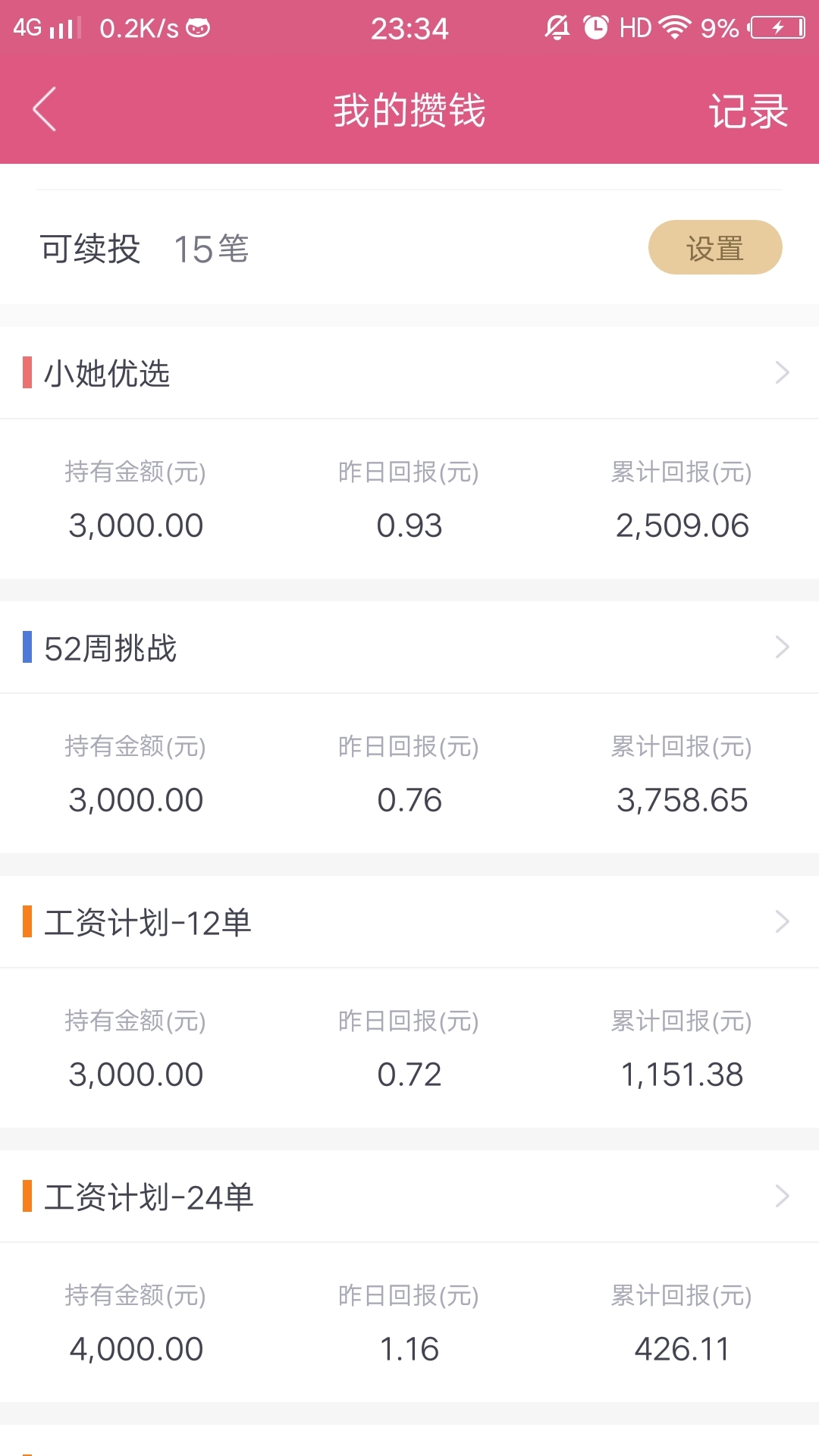View 工资计划-12单 details
Image resolution: width=819 pixels, height=1456 pixels.
(409, 922)
